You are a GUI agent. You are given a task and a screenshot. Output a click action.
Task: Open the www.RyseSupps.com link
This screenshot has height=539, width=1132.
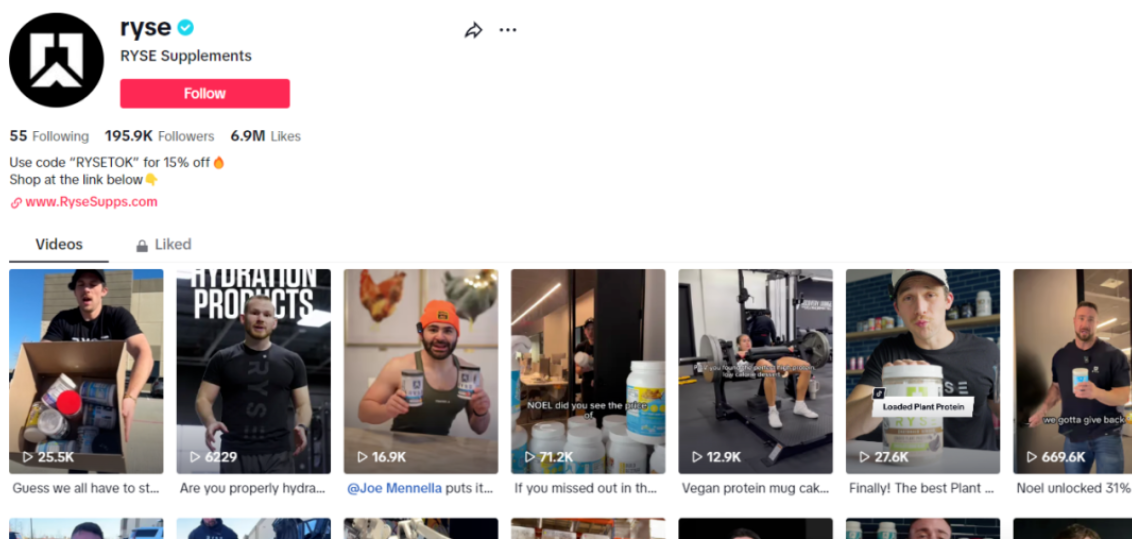coord(91,201)
